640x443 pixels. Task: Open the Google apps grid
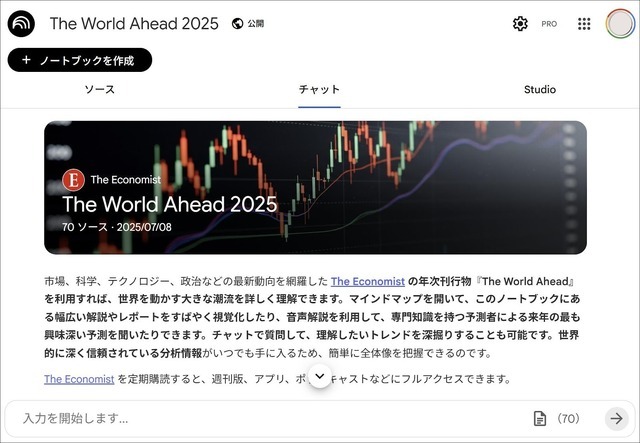pos(584,24)
